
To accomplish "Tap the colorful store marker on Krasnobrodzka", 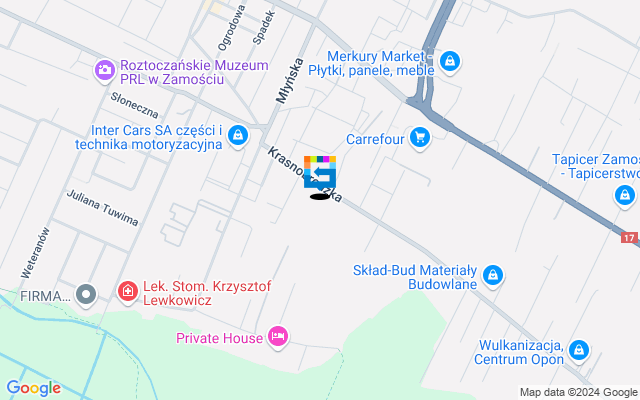I will pos(320,175).
